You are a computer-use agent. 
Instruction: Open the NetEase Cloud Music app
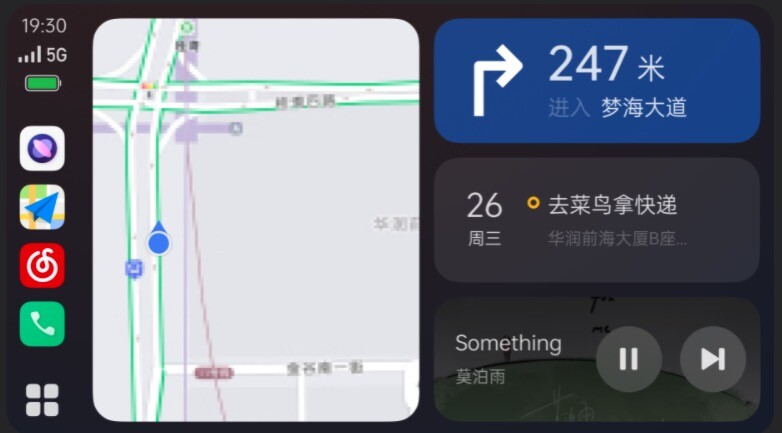42,266
